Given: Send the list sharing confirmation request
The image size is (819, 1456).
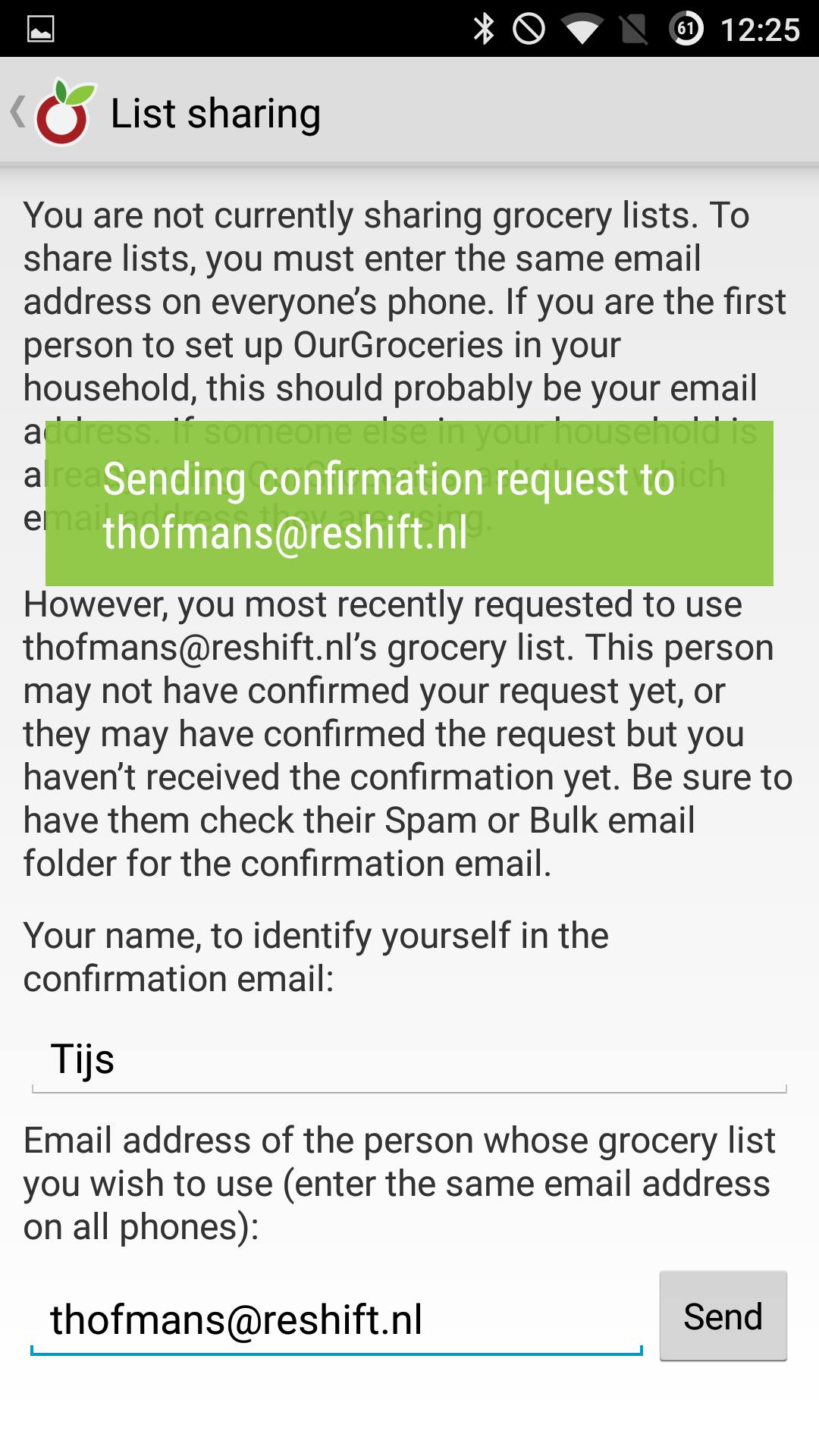Looking at the screenshot, I should [722, 1316].
